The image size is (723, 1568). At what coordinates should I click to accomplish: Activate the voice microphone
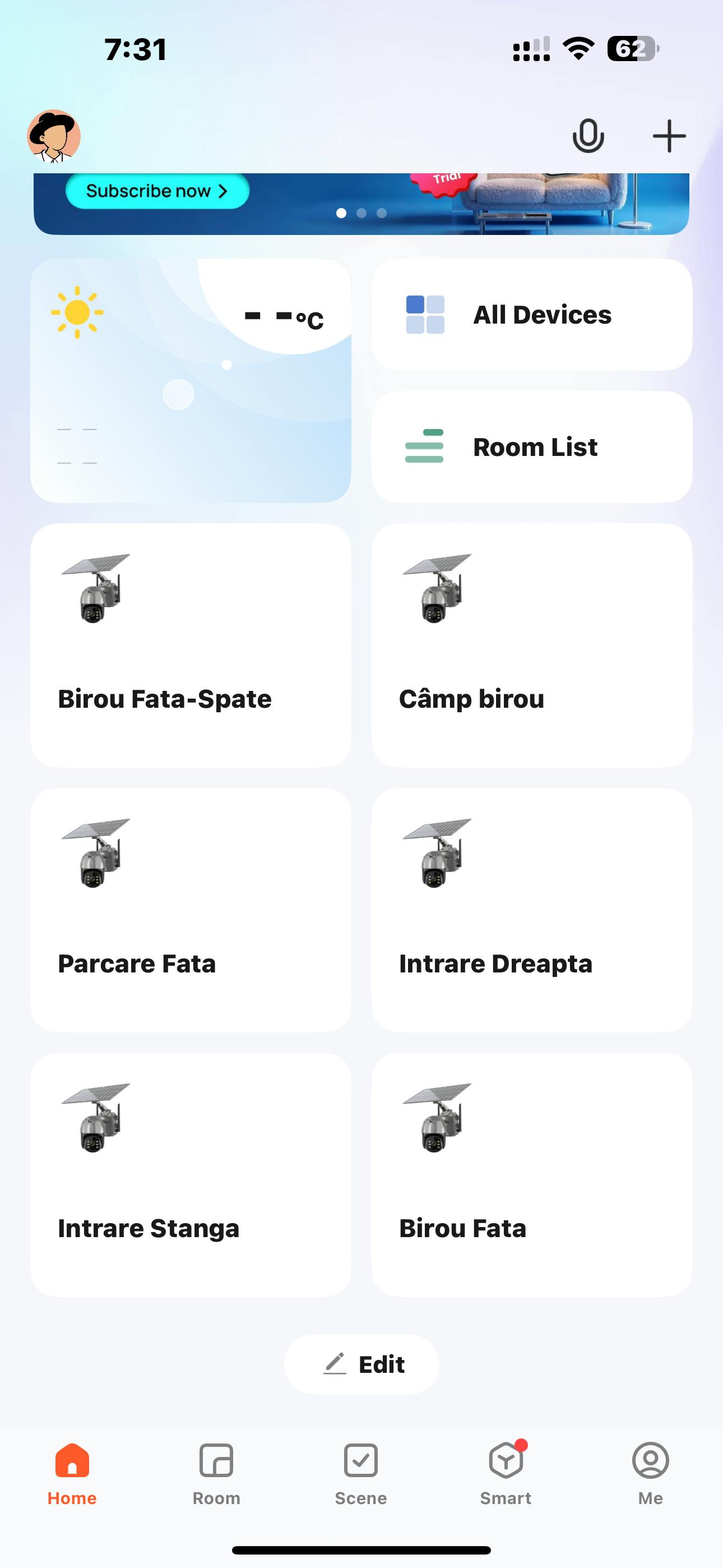(588, 136)
